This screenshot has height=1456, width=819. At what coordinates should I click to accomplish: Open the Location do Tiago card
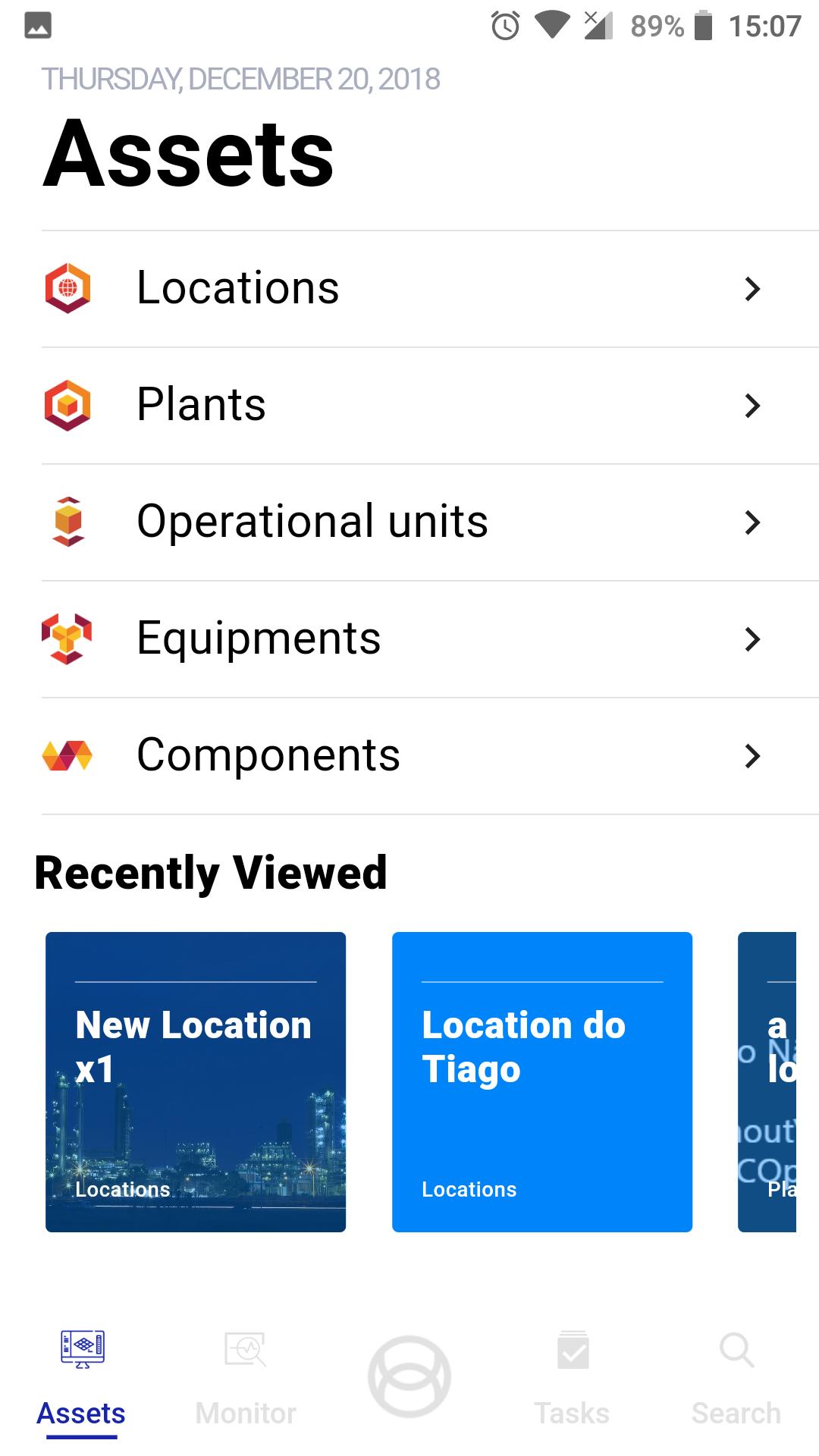[x=541, y=1081]
